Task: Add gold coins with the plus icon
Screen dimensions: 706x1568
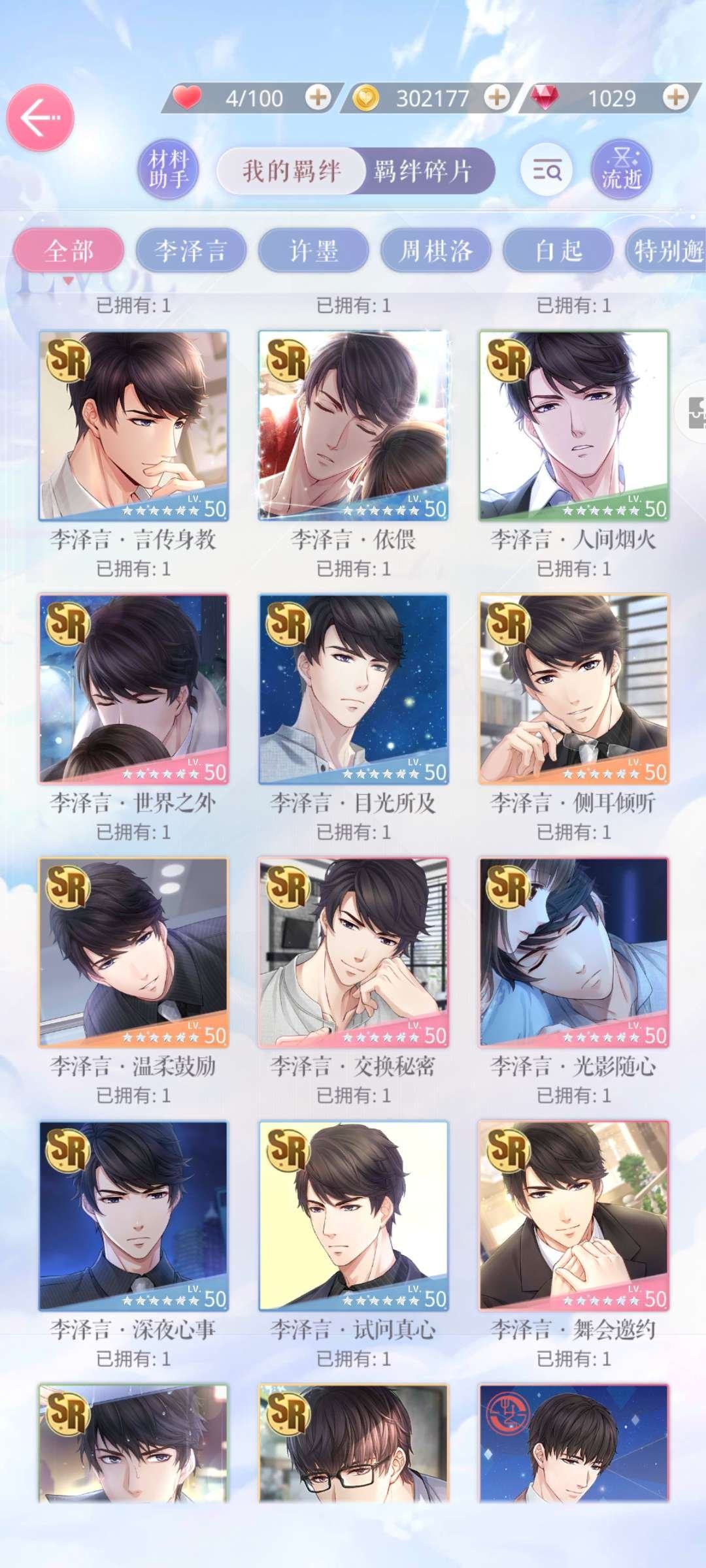Action: (497, 98)
